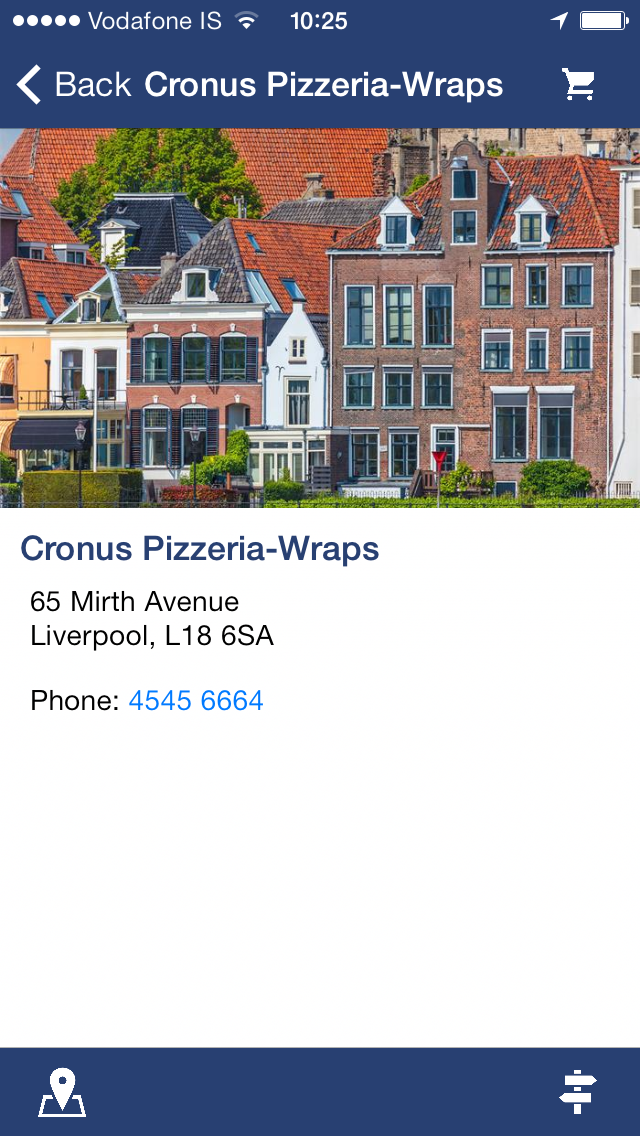Open the shopping cart
This screenshot has height=1136, width=640.
click(579, 85)
